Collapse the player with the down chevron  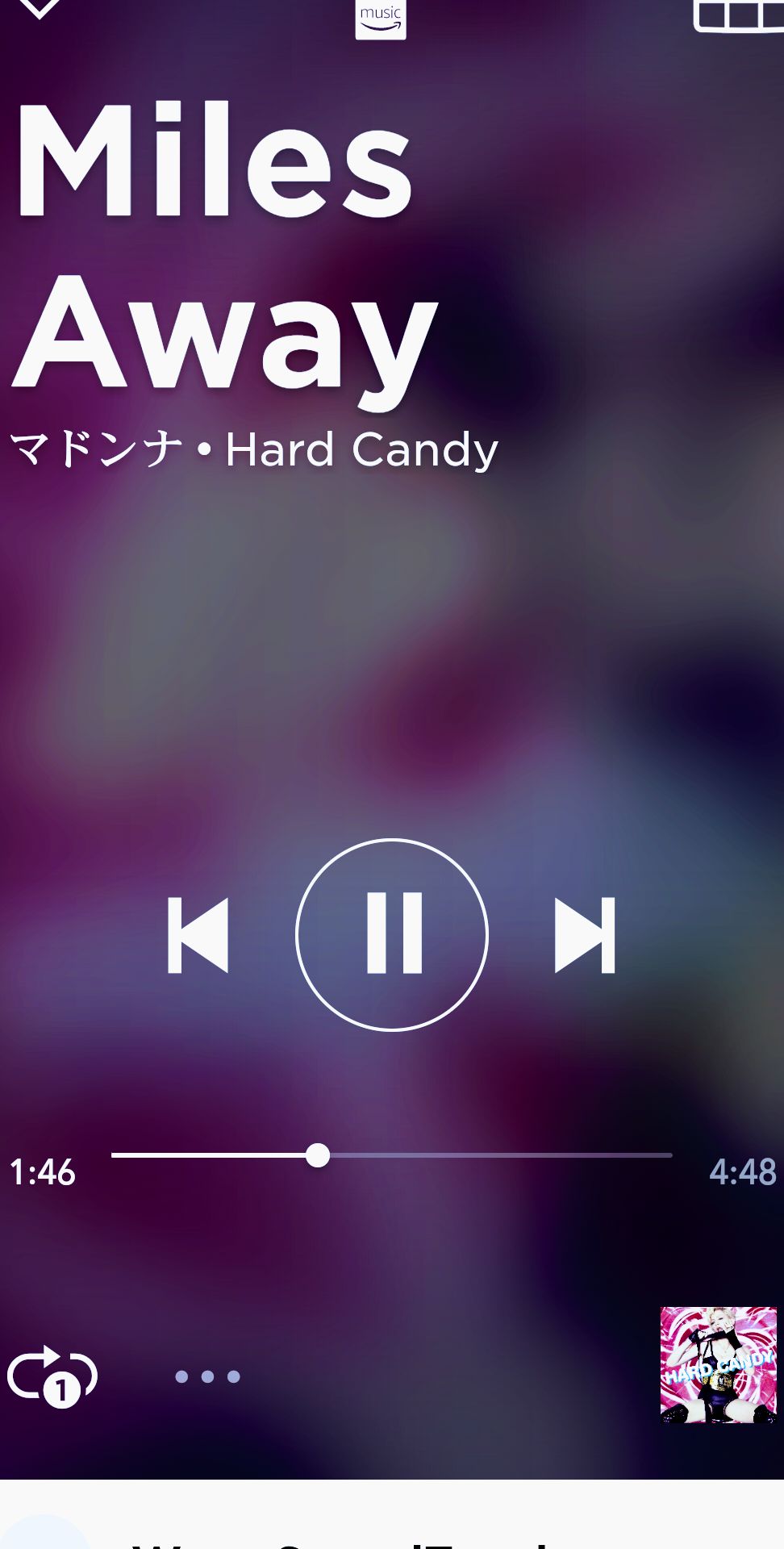(x=39, y=10)
